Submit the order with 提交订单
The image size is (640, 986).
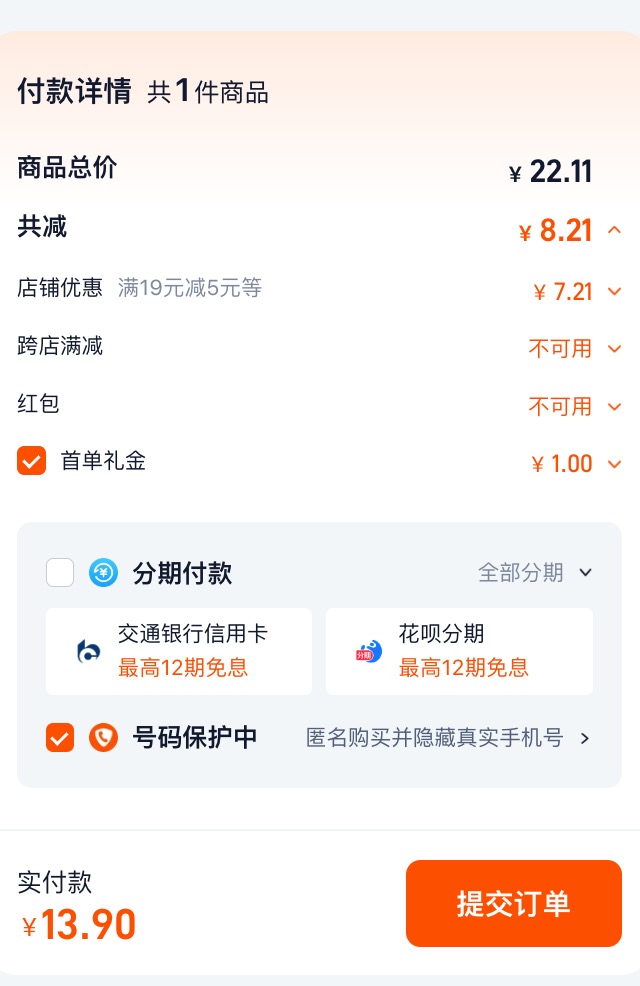pos(513,903)
